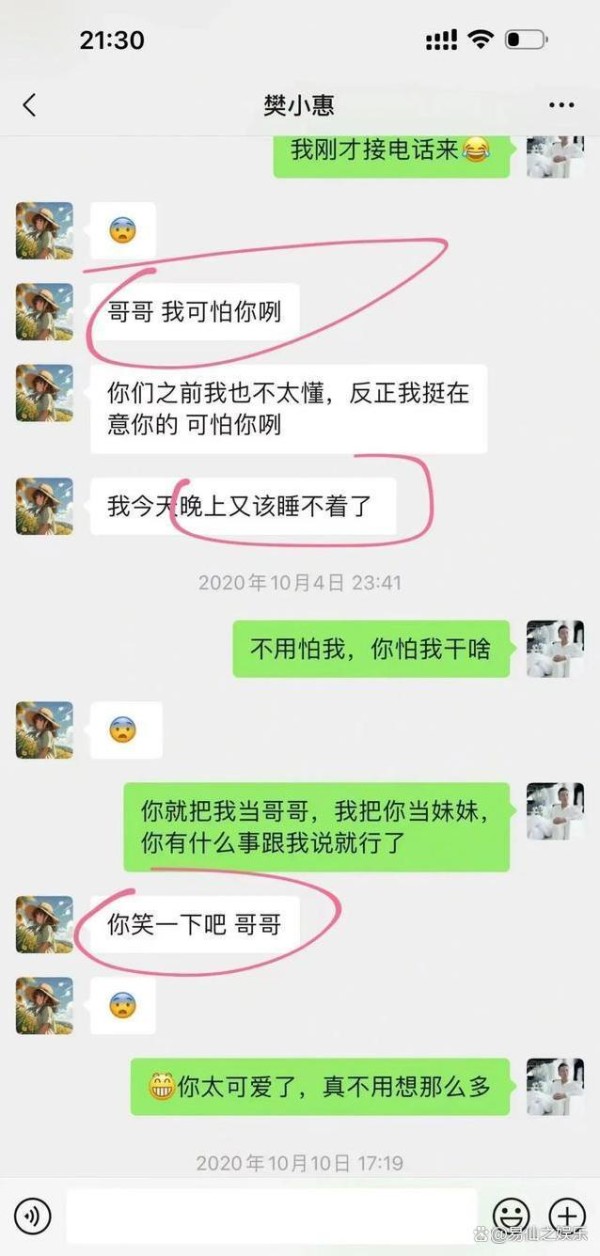
Task: Open sender avatar beside 哥哥 我可怕你咧
Action: (x=44, y=312)
